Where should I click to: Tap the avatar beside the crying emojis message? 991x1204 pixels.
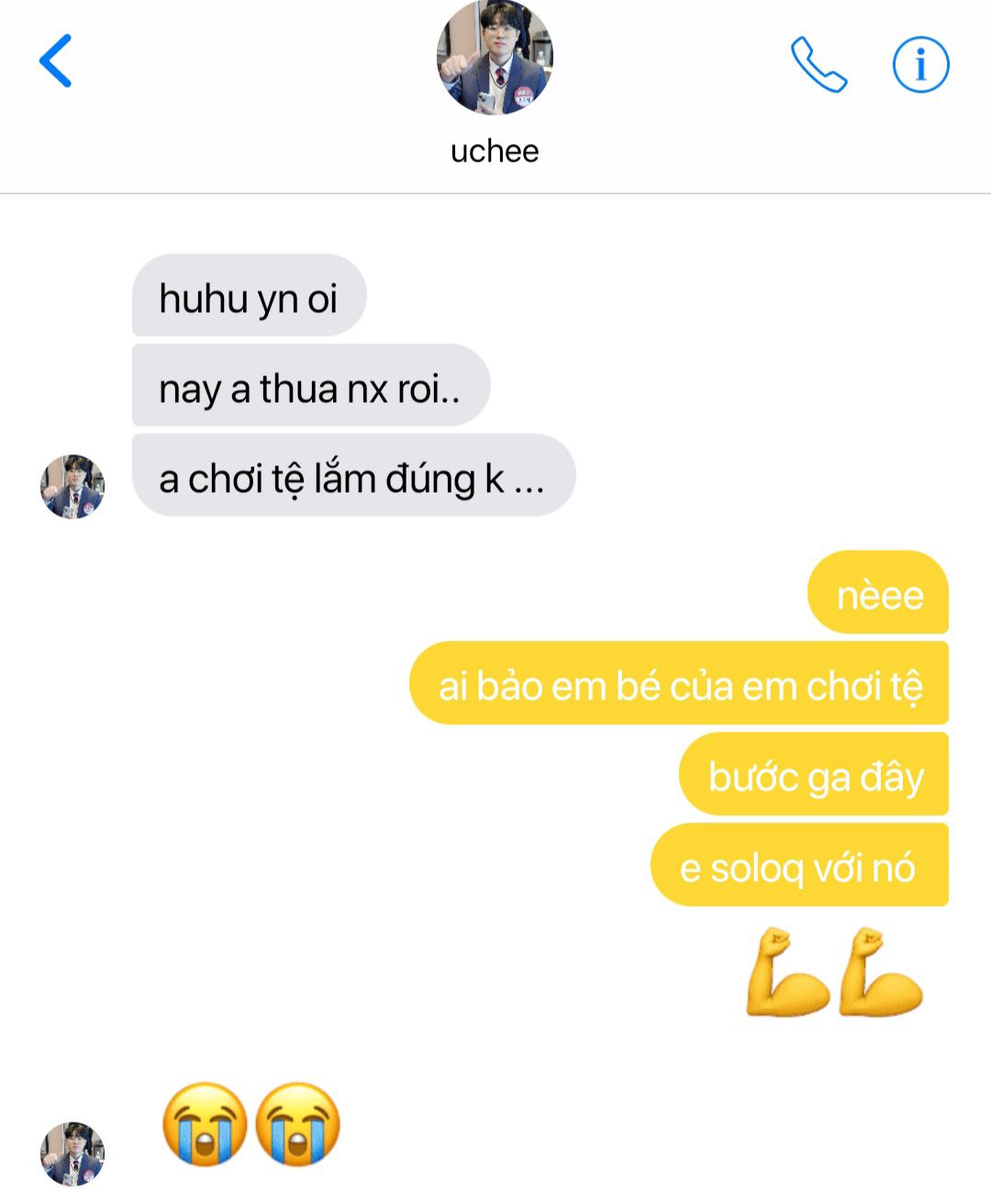72,1154
